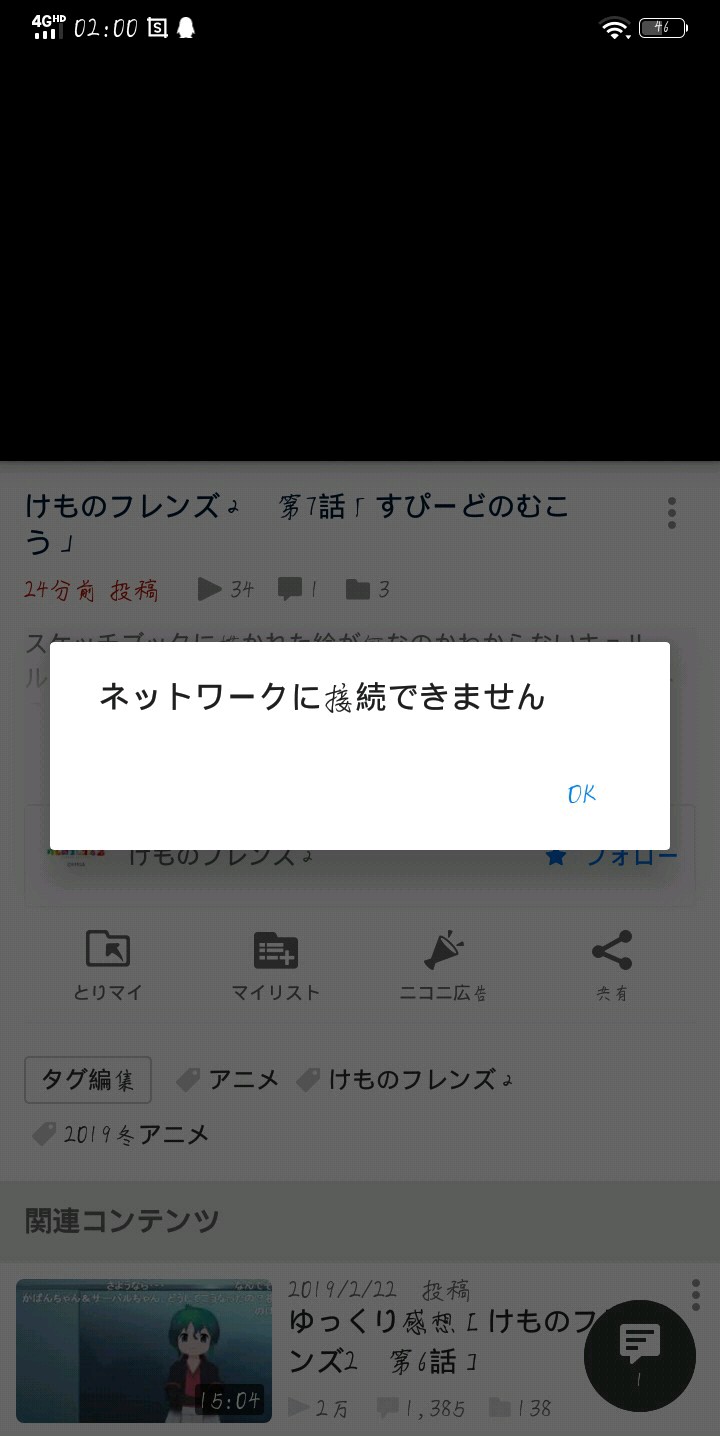720x1436 pixels.
Task: Open overflow menu for the ゆっくり感想 video
Action: (696, 1293)
